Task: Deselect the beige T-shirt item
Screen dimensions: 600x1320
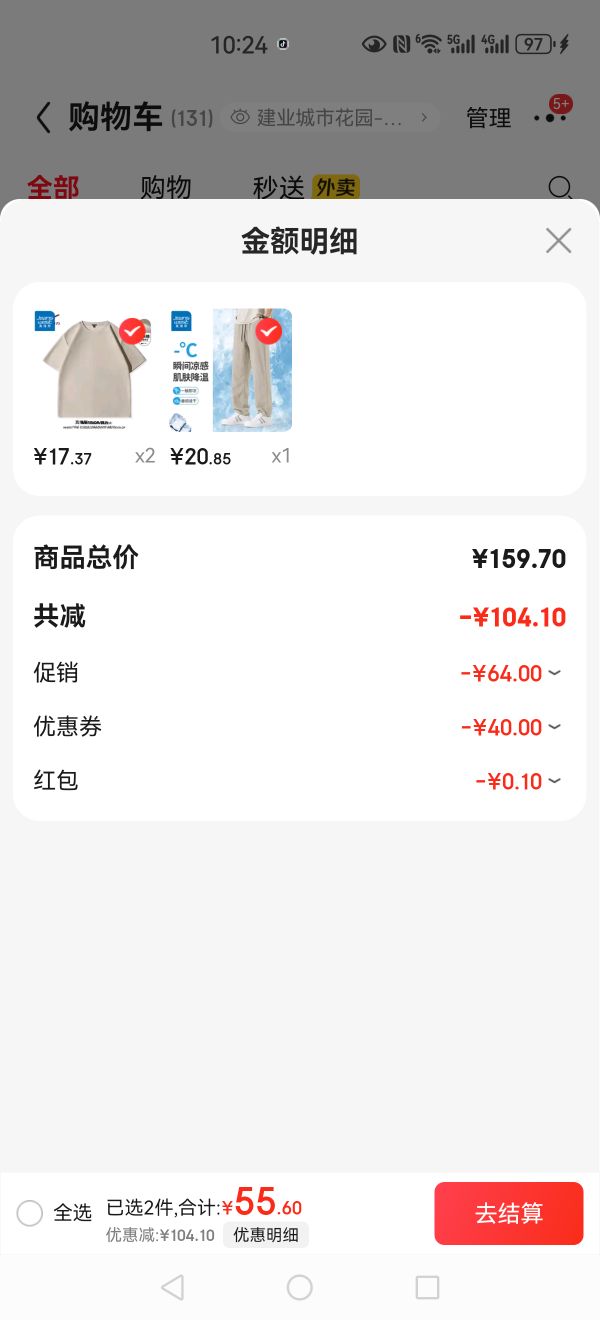Action: pos(132,331)
